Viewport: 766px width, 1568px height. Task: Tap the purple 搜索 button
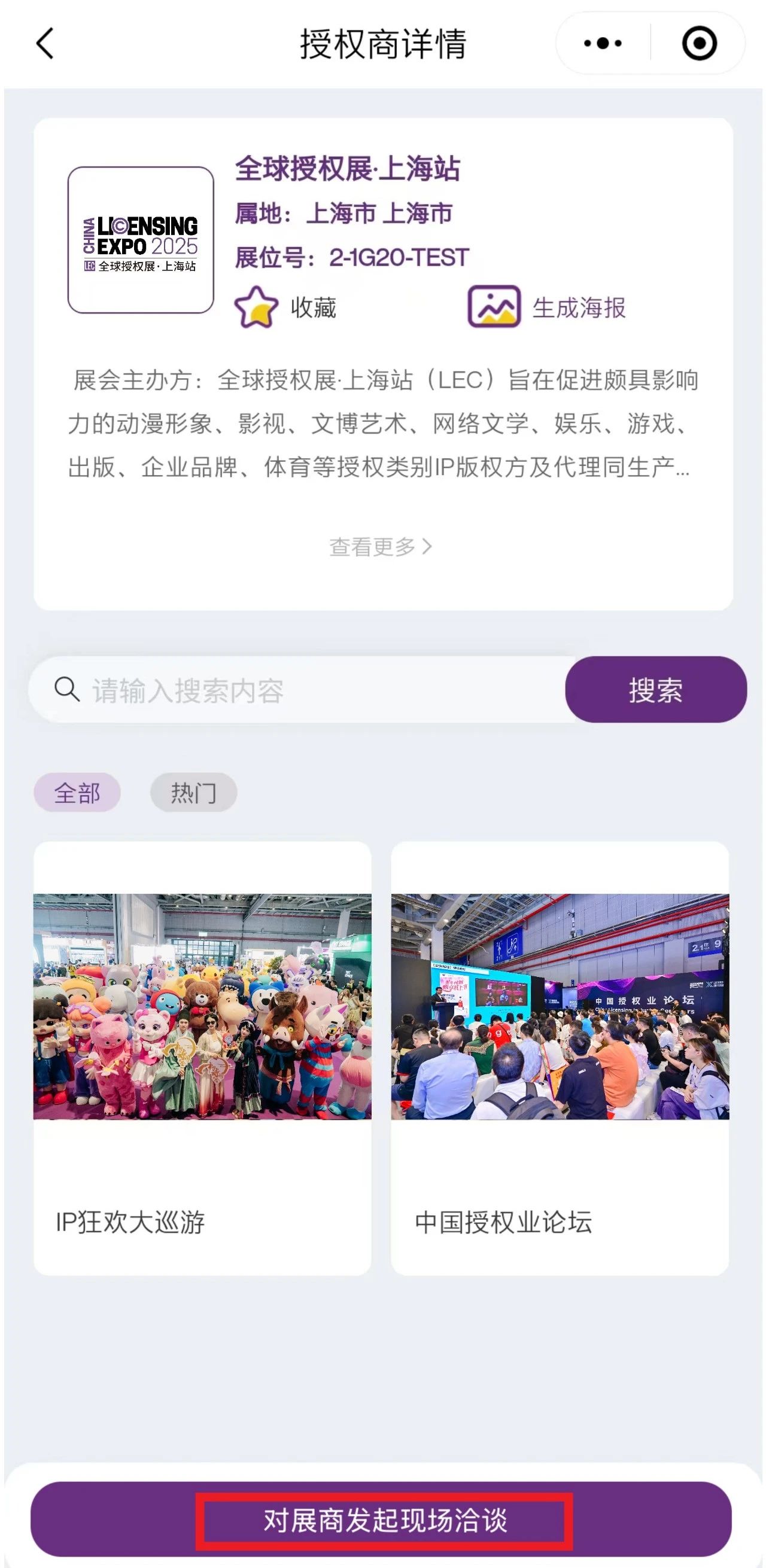coord(655,690)
